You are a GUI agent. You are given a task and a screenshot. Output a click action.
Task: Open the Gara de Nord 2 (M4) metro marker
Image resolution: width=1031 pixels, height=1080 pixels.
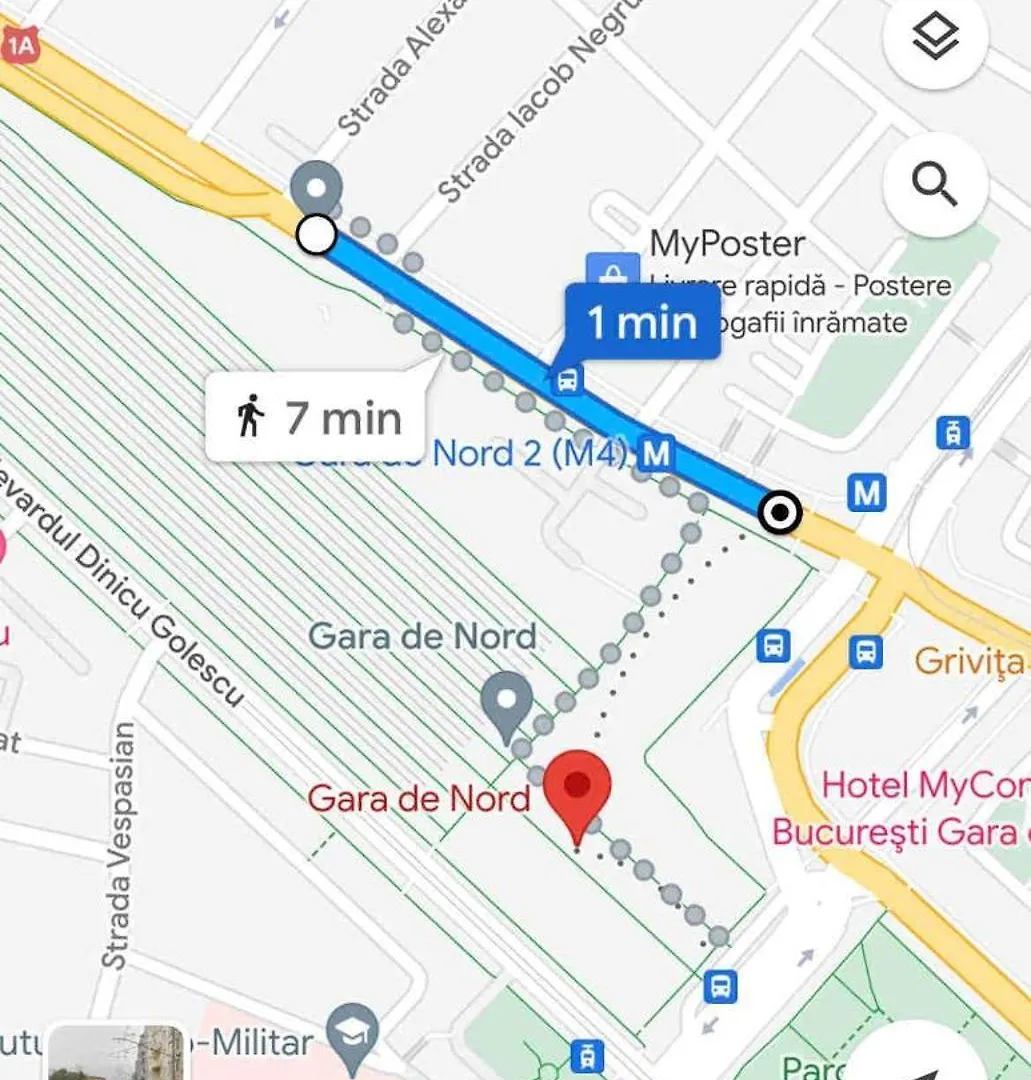(655, 455)
